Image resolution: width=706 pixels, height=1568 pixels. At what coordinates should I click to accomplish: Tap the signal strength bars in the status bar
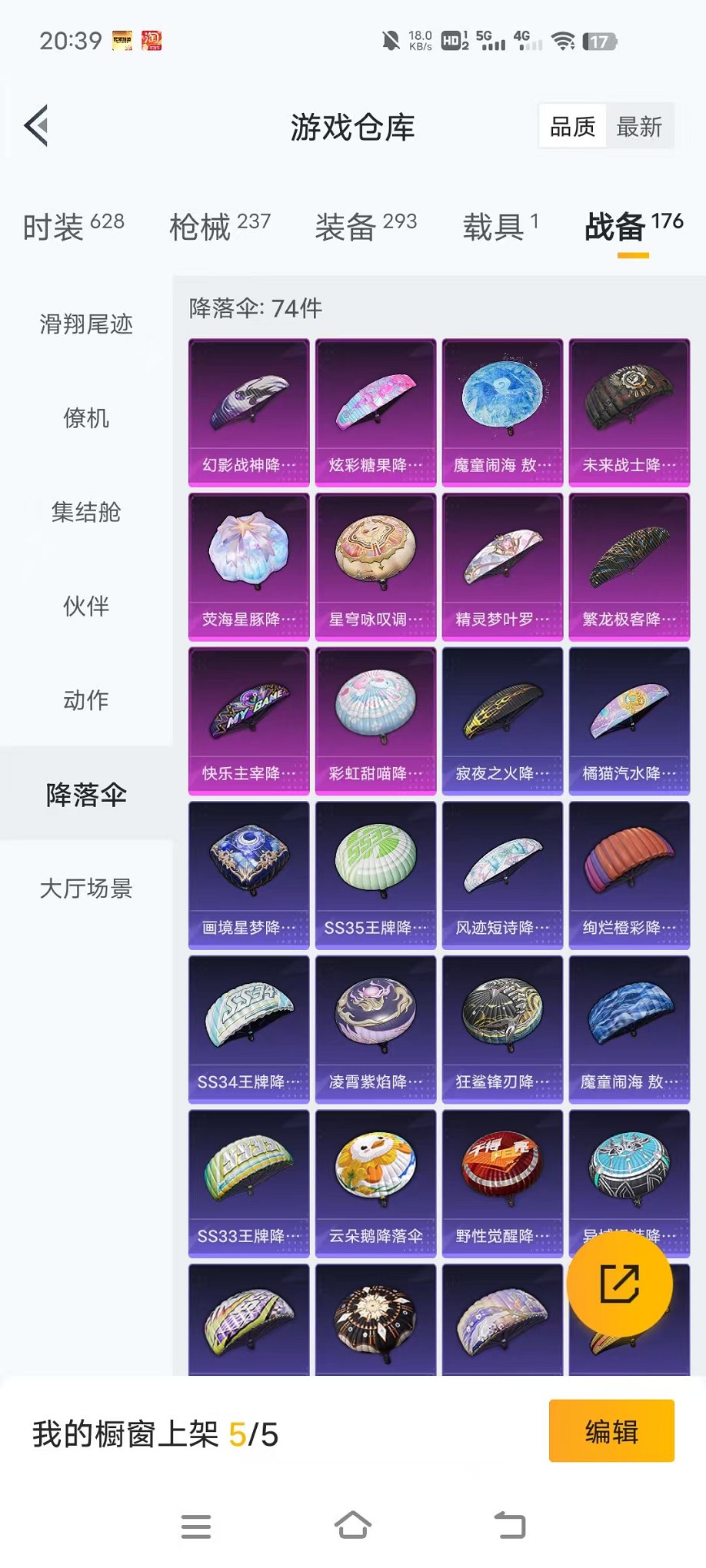coord(492,44)
